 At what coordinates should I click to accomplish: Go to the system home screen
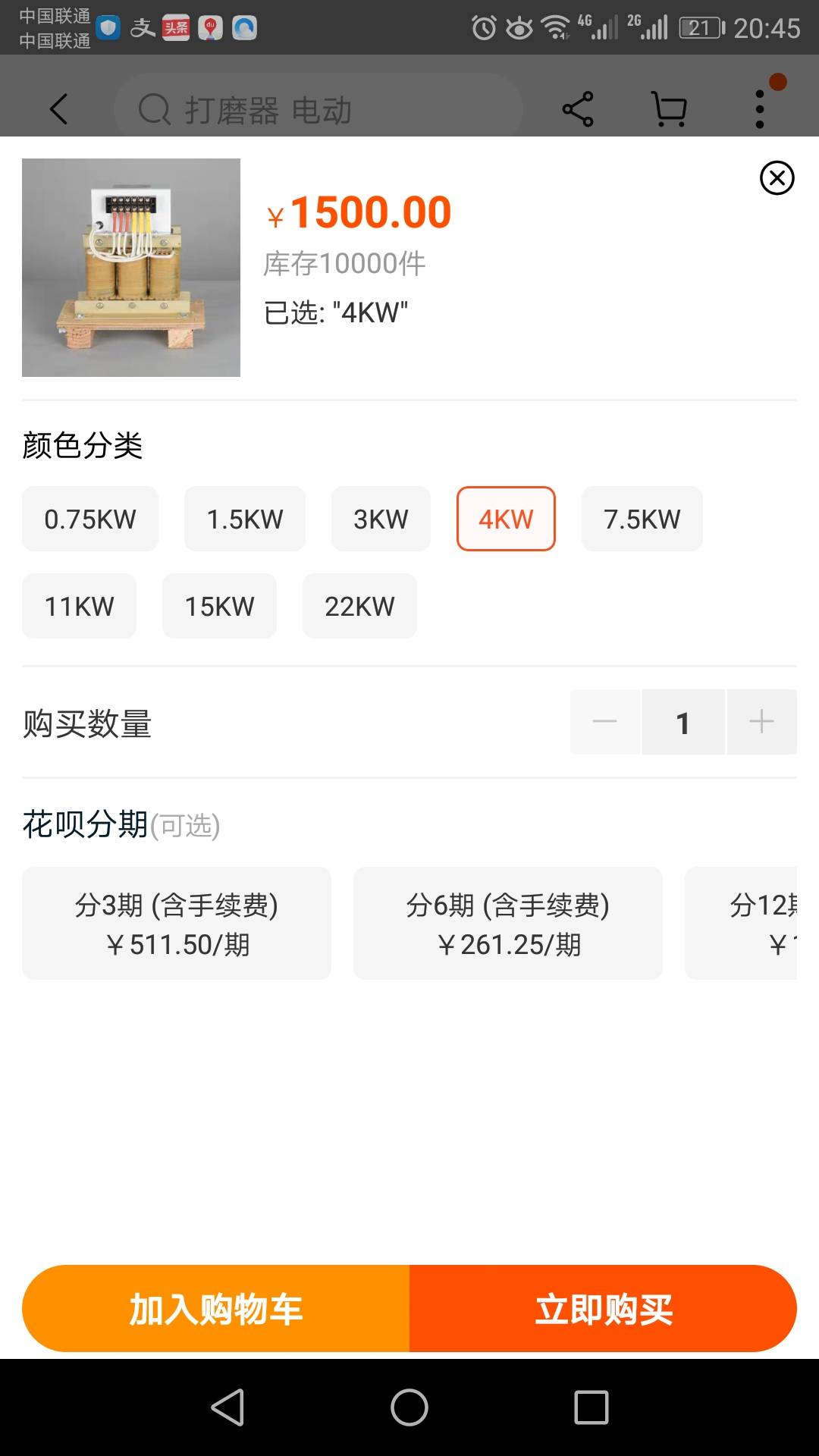click(x=409, y=1407)
